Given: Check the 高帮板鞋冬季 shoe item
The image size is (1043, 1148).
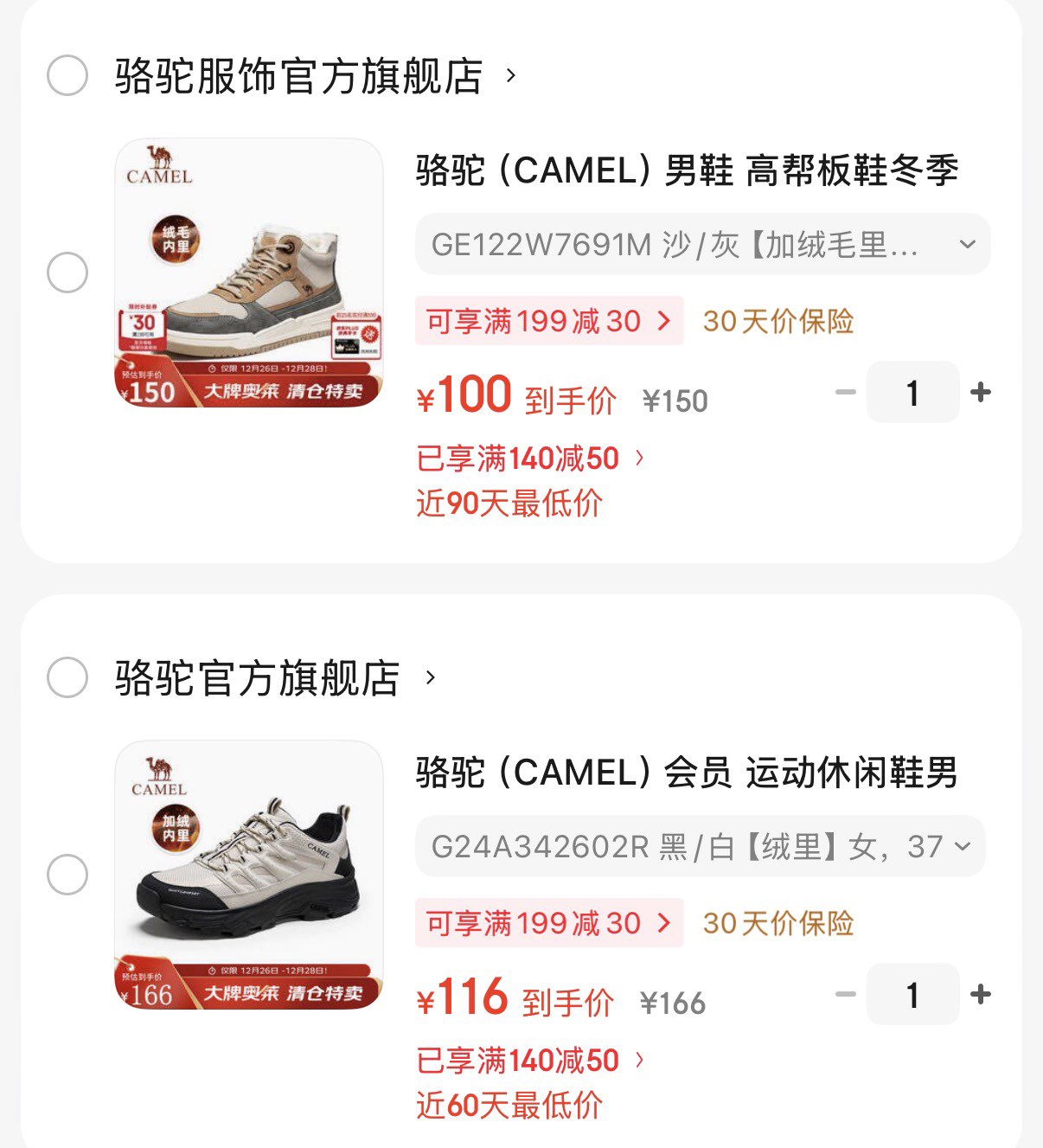Looking at the screenshot, I should 67,273.
